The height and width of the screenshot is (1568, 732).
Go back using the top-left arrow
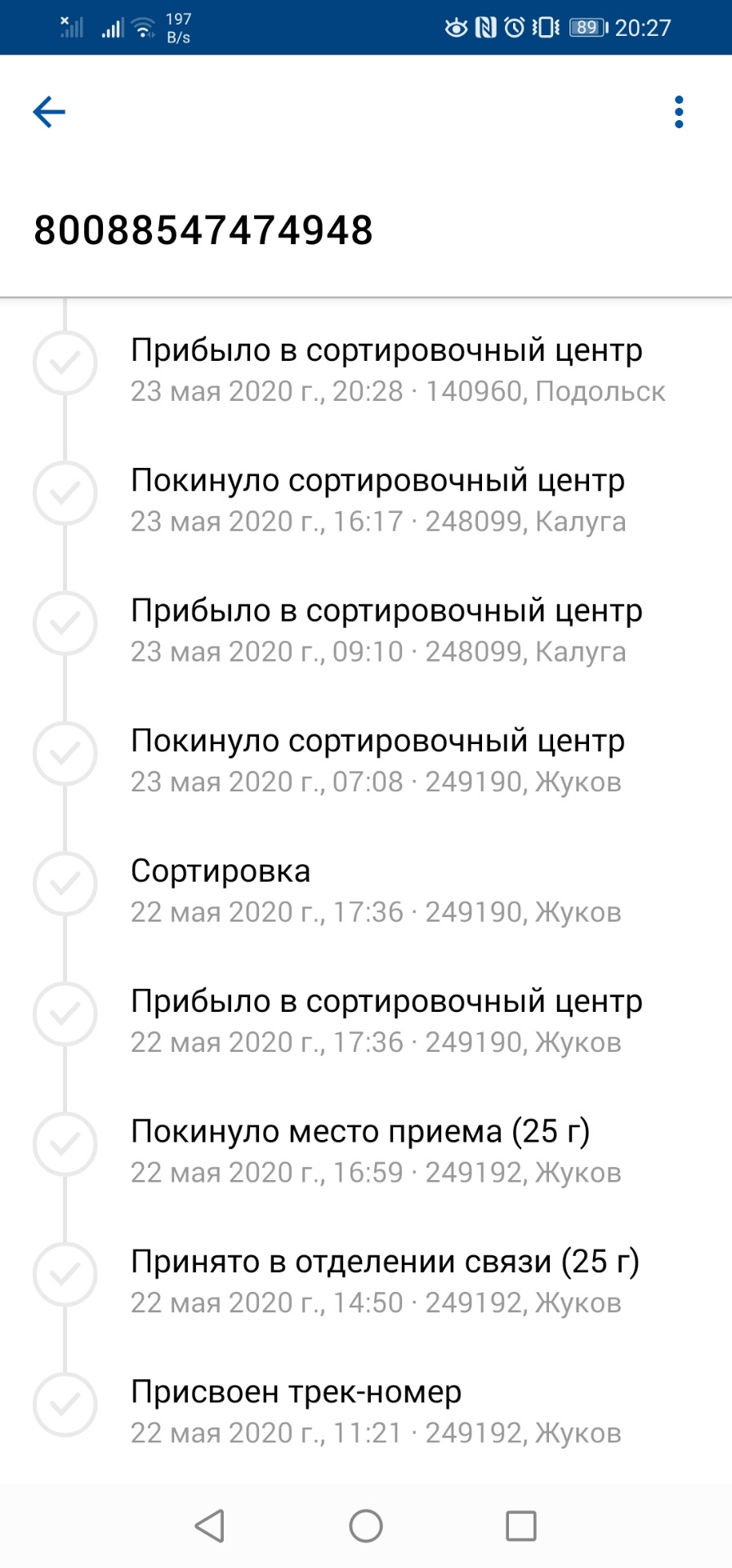point(49,112)
